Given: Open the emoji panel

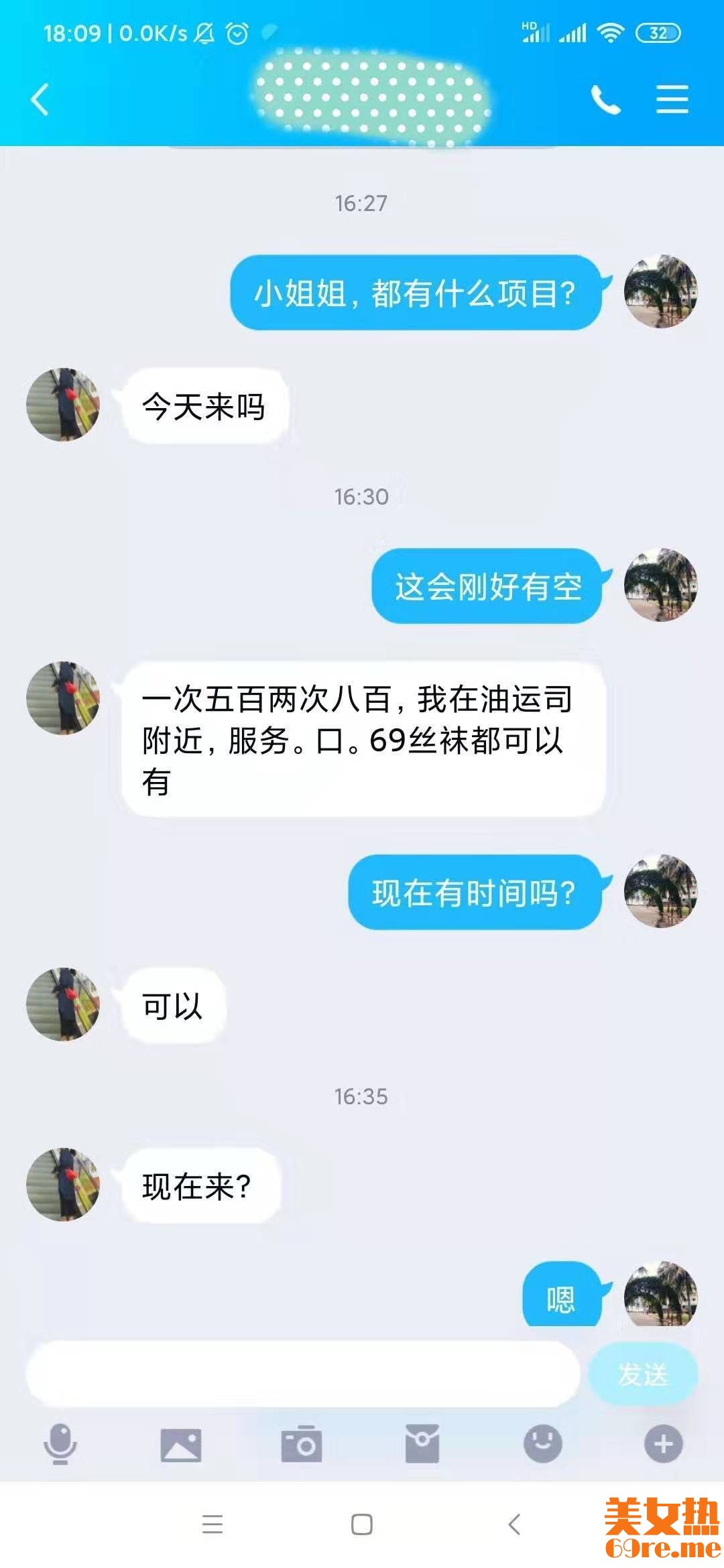Looking at the screenshot, I should pos(543,1443).
